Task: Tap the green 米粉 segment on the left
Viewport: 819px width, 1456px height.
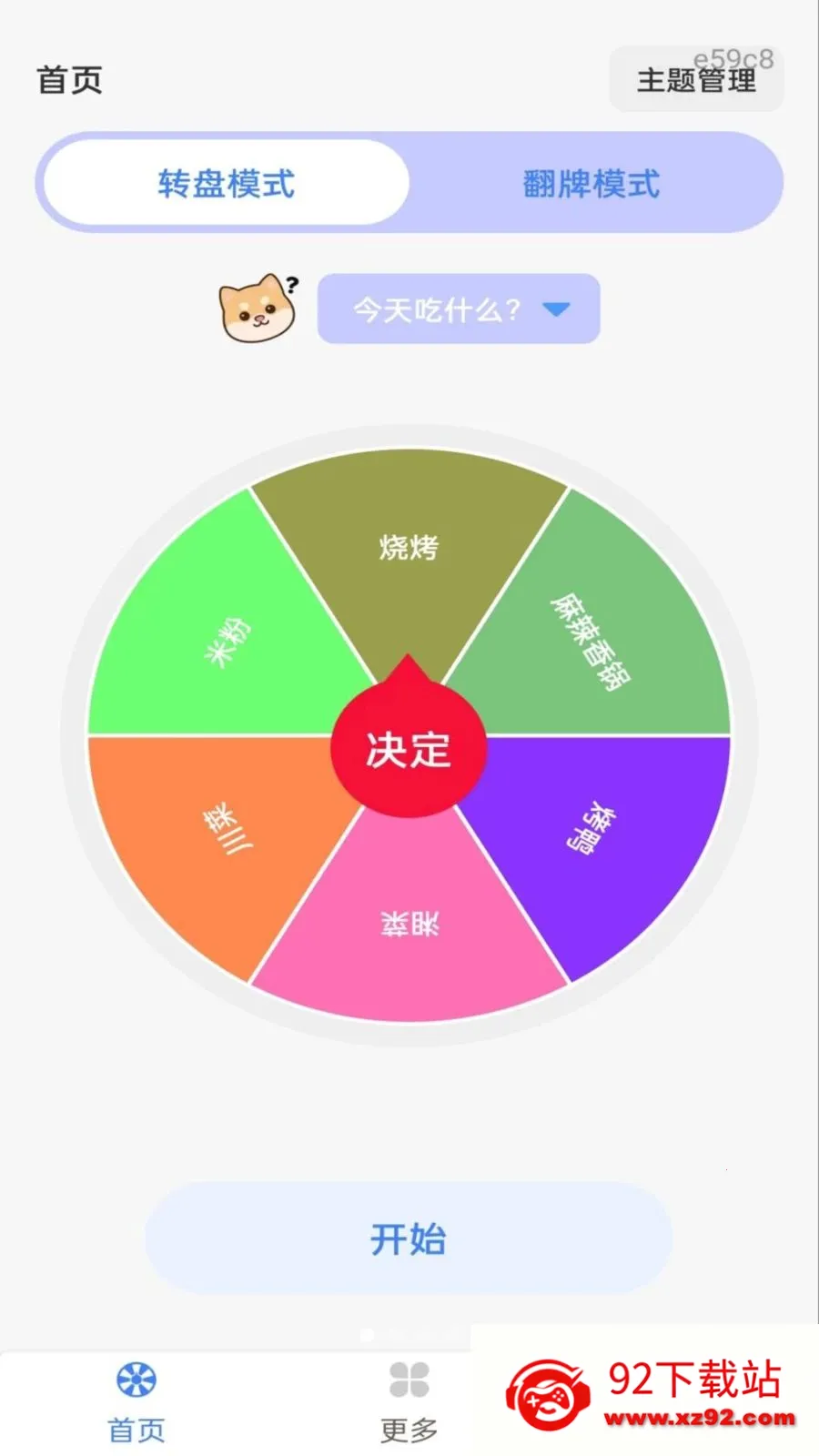Action: click(223, 637)
